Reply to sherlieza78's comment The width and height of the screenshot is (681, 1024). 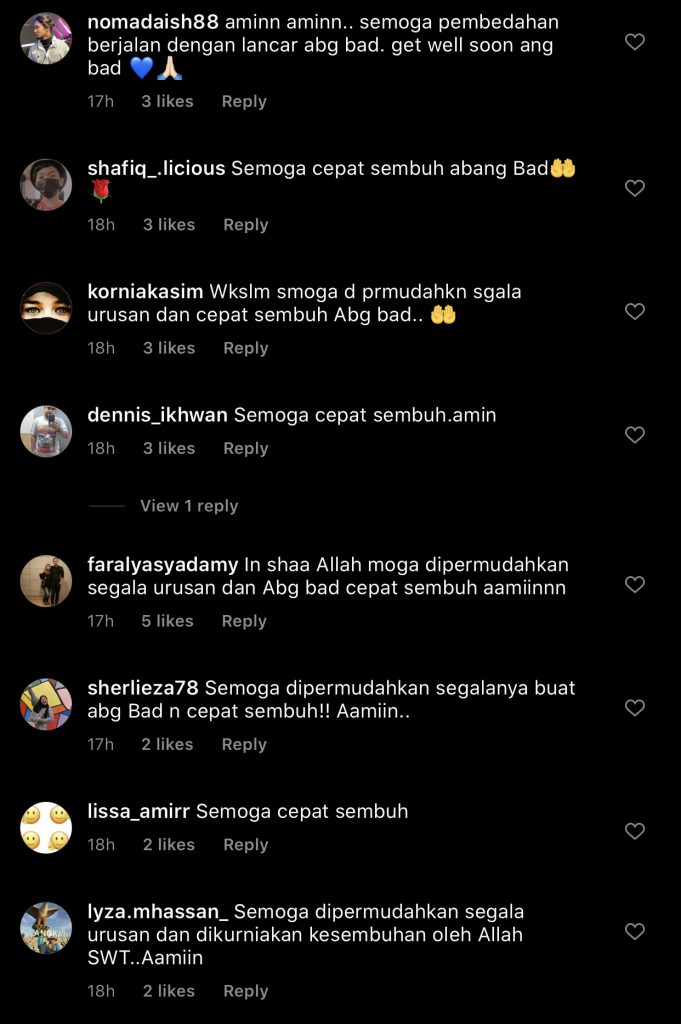tap(244, 744)
